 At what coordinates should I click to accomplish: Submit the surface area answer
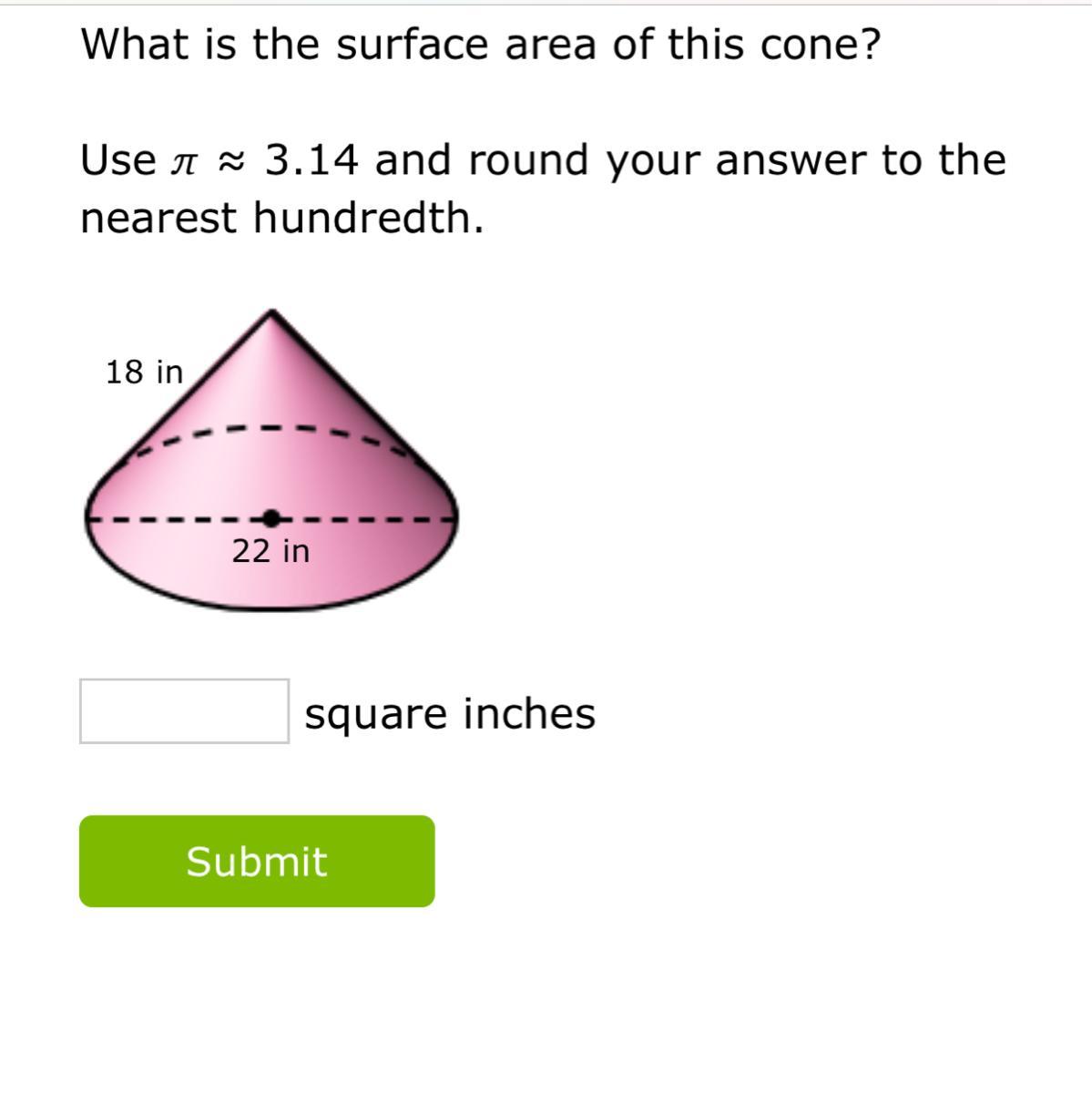[257, 861]
